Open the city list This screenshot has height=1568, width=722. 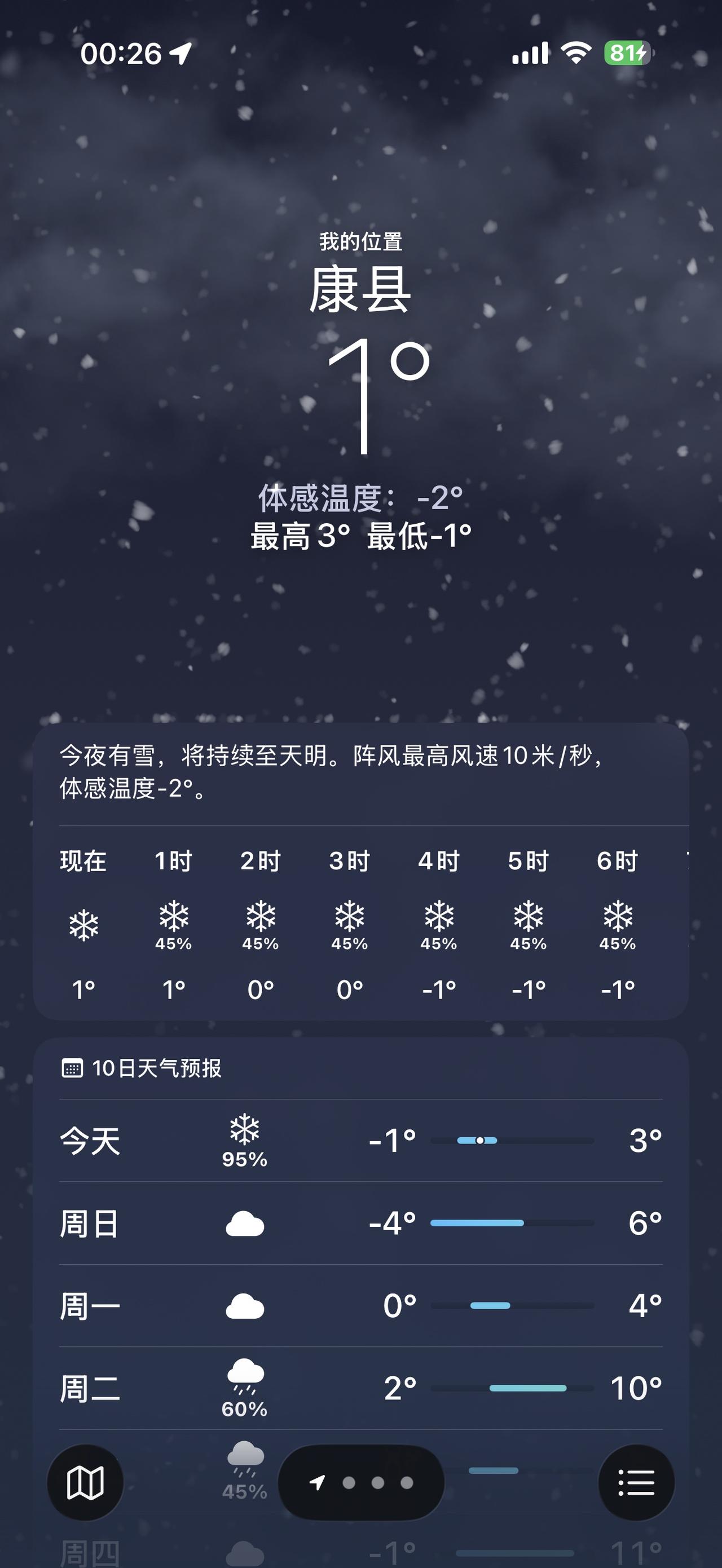point(636,1483)
